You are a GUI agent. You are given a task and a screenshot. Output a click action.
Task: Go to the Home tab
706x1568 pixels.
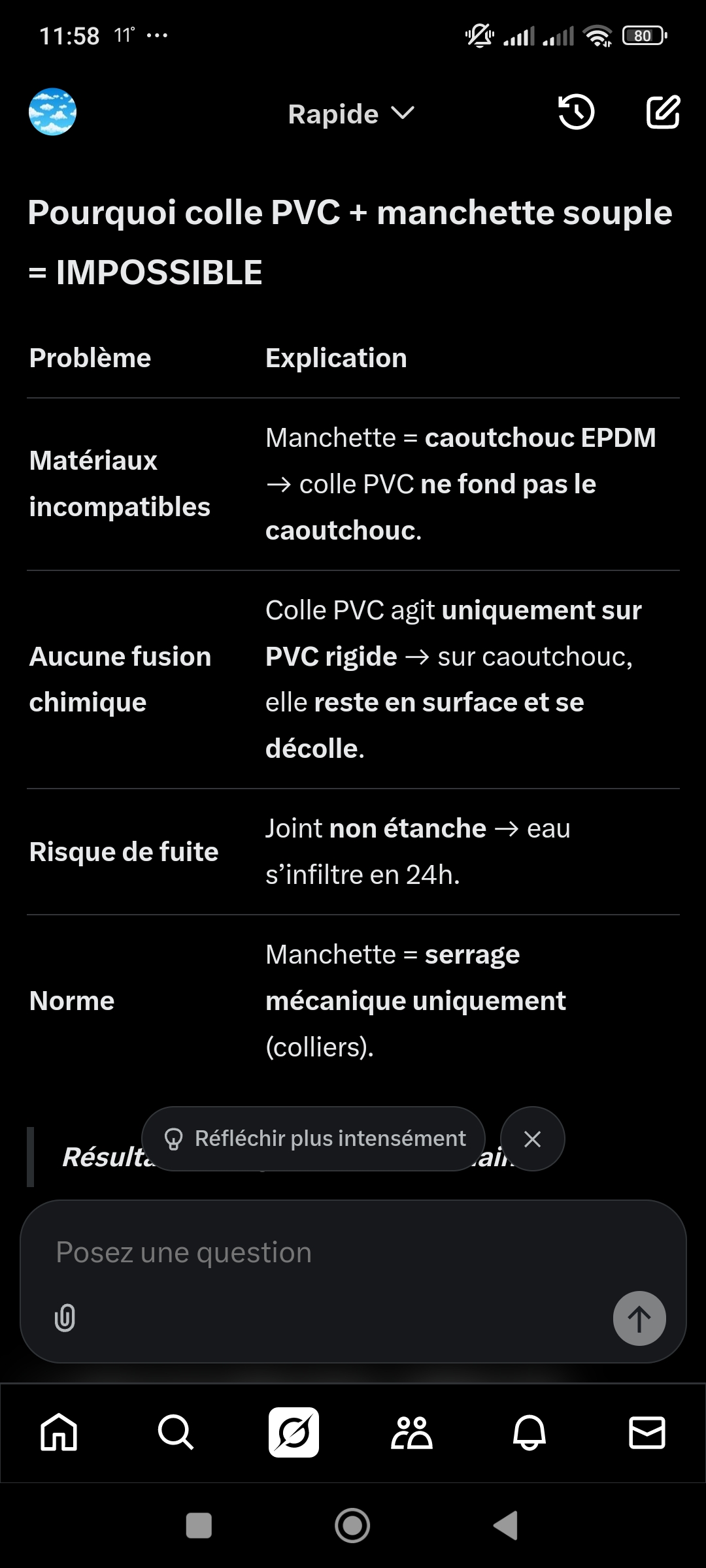click(59, 1432)
